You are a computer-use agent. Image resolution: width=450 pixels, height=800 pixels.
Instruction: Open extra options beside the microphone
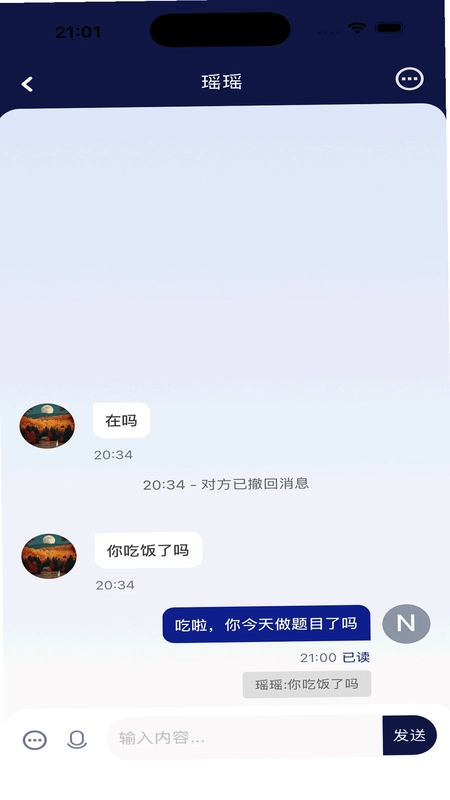coord(35,740)
